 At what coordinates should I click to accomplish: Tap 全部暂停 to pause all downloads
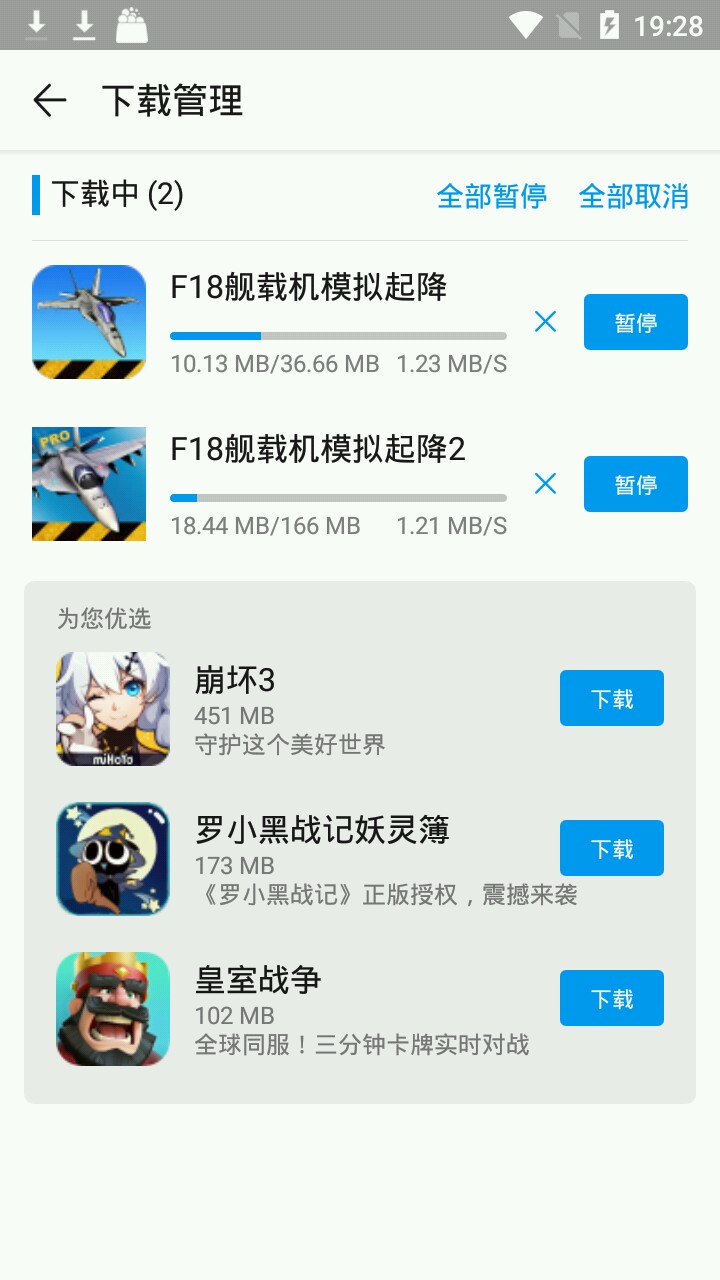coord(491,195)
